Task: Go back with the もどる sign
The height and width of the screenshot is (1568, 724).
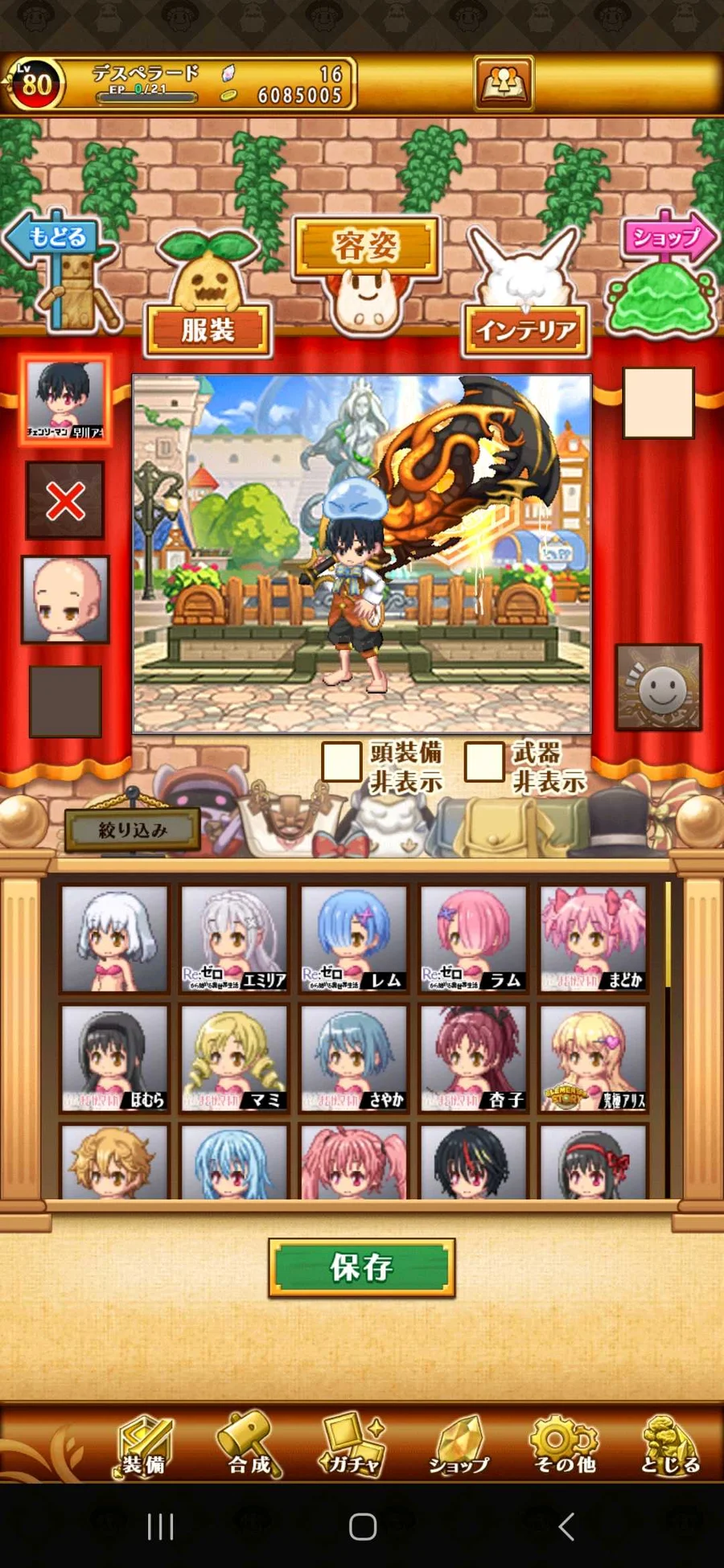Action: tap(56, 238)
